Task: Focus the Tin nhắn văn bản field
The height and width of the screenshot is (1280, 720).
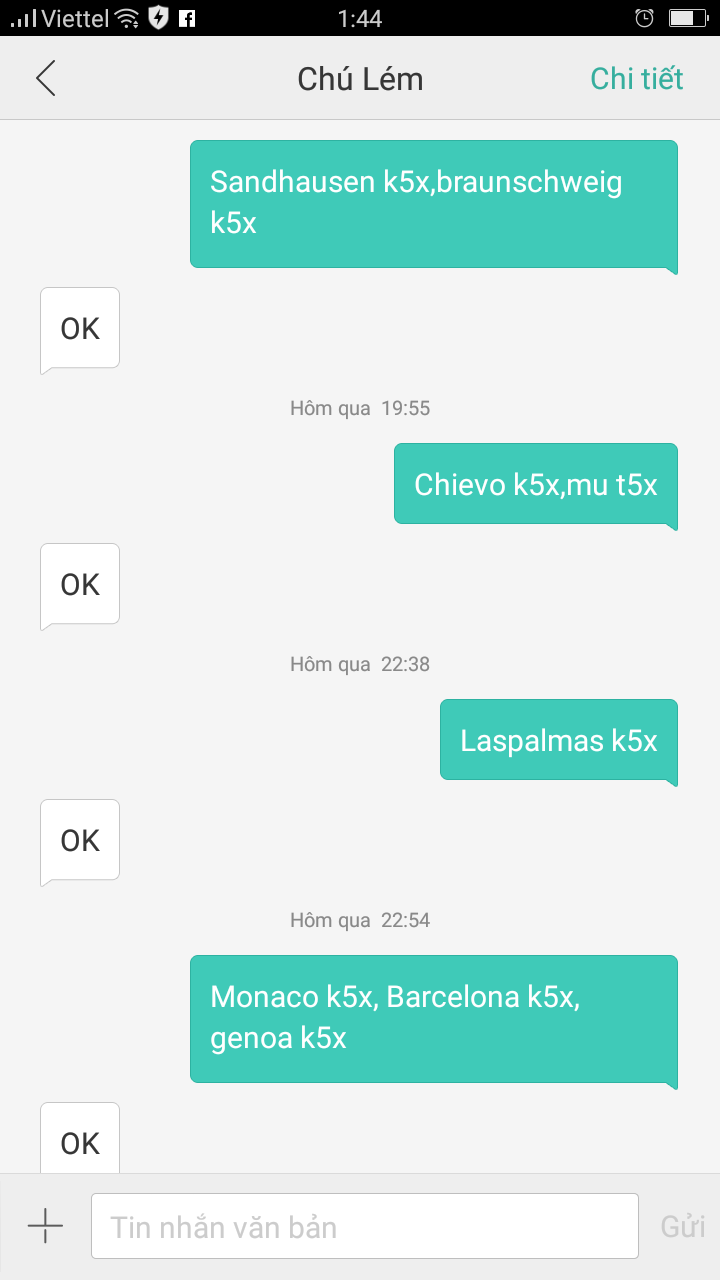Action: click(x=364, y=1226)
